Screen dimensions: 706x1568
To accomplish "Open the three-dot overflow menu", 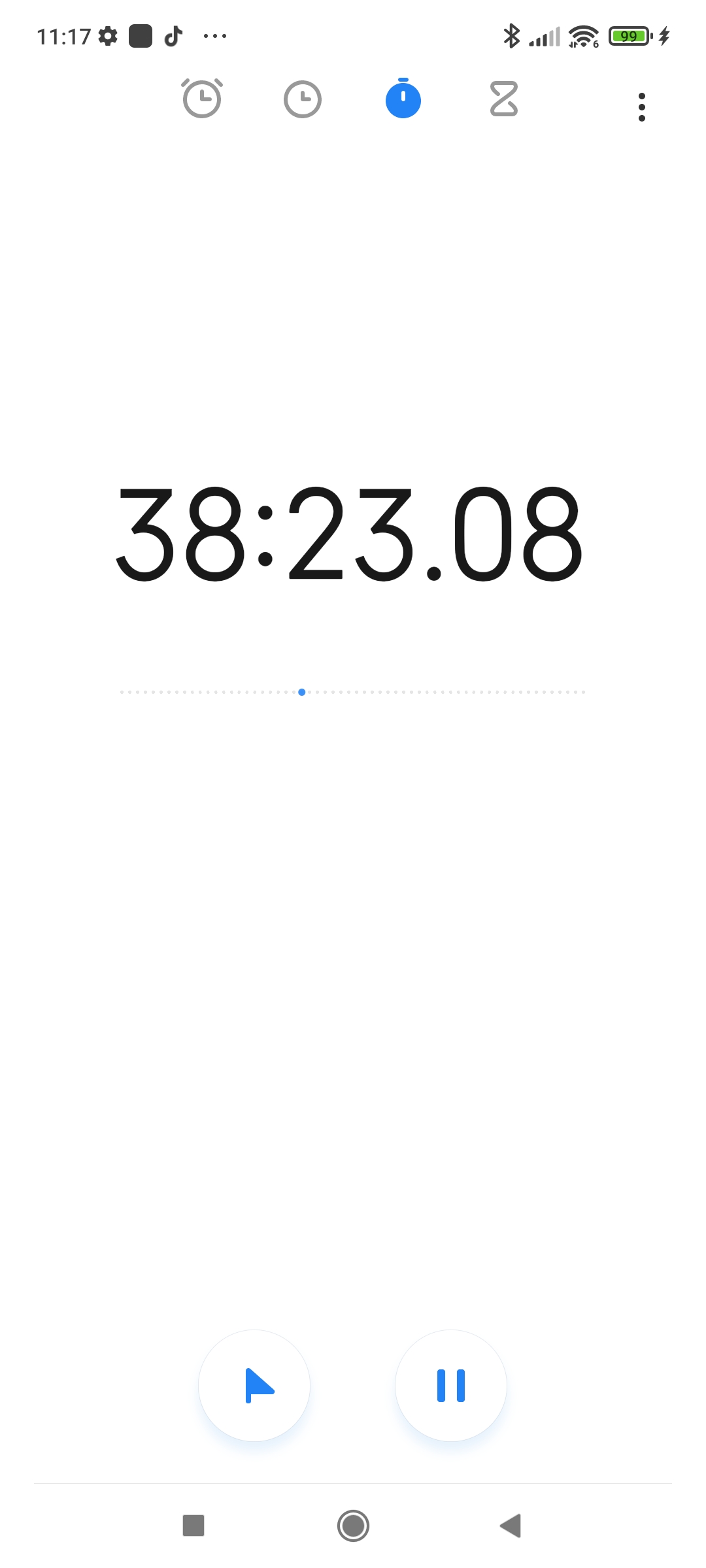I will (x=642, y=106).
